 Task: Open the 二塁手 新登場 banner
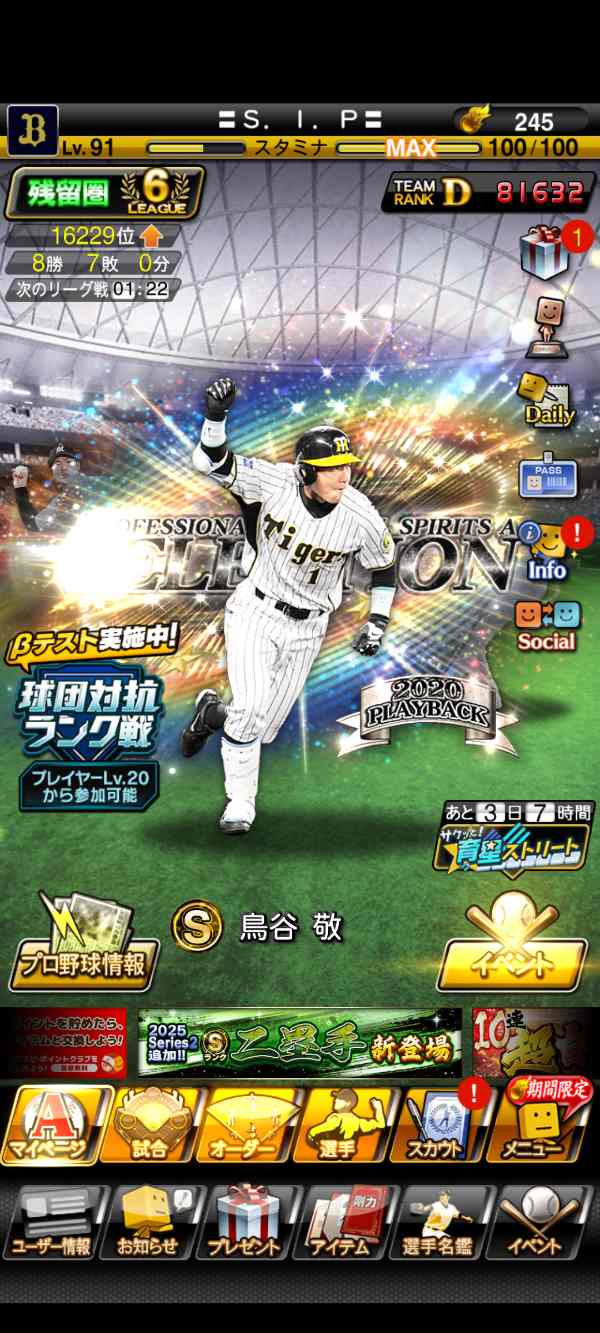tap(299, 1042)
